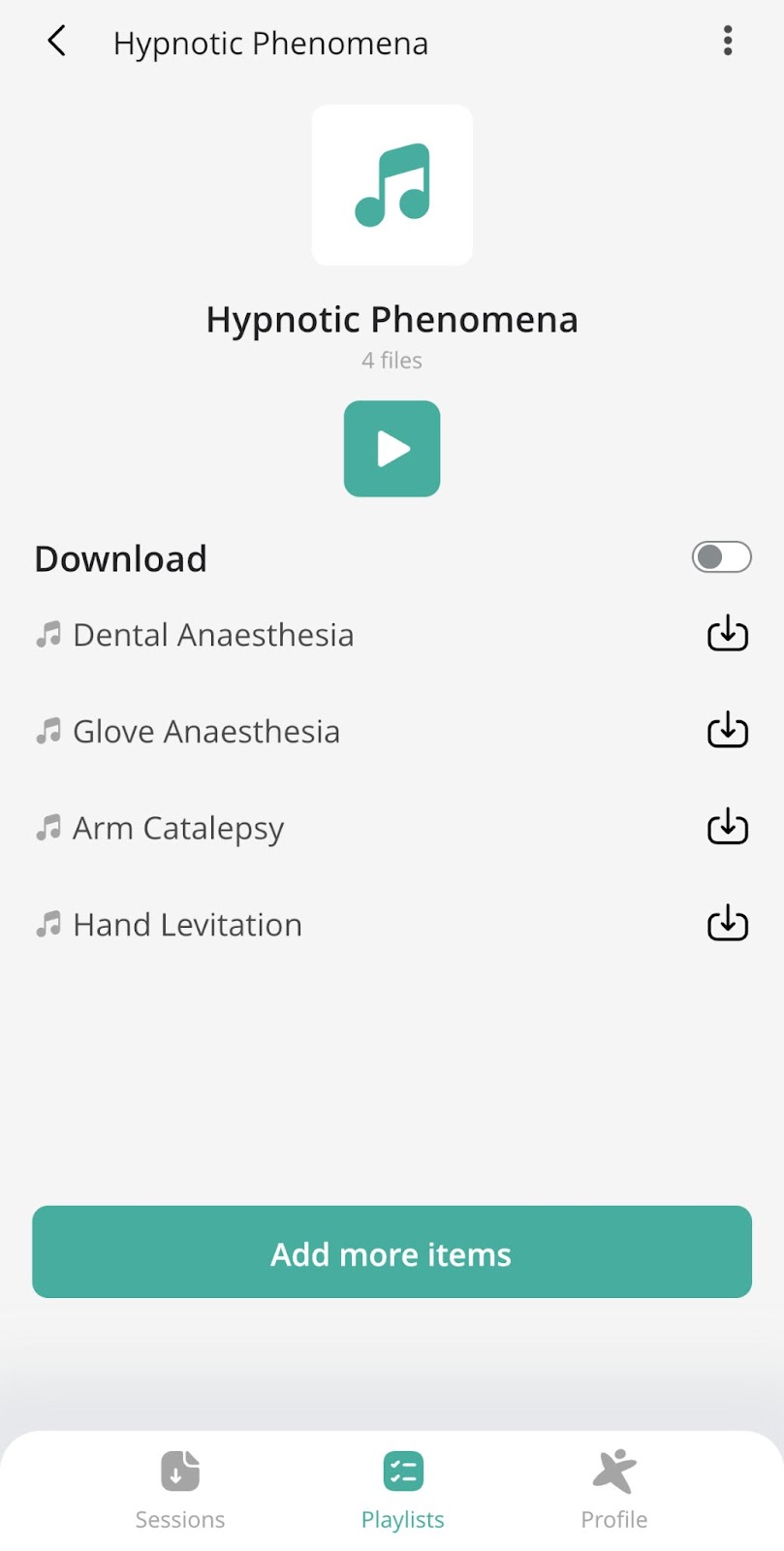Open the three-dot overflow menu

click(x=728, y=41)
